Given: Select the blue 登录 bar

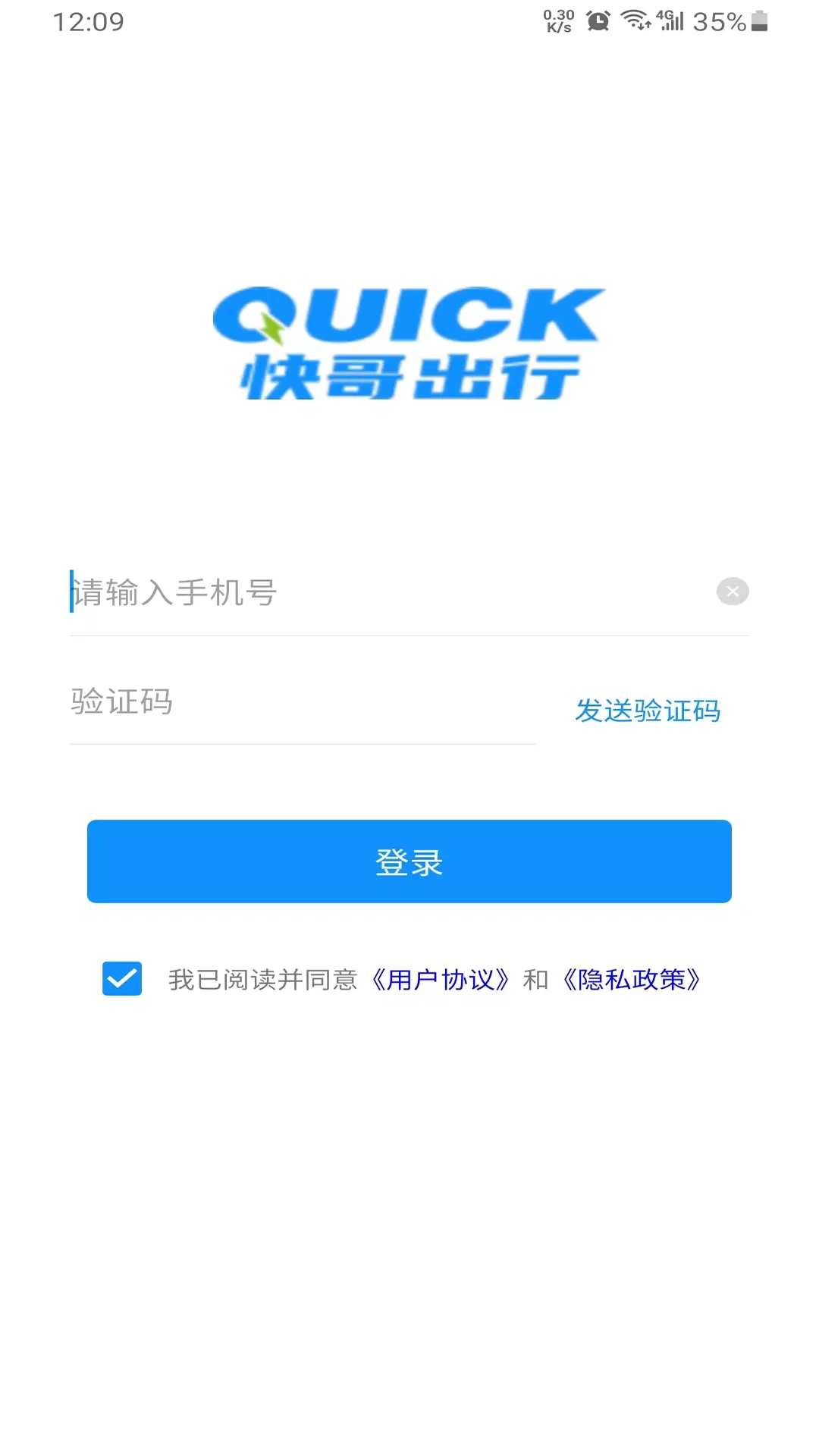Looking at the screenshot, I should (409, 861).
